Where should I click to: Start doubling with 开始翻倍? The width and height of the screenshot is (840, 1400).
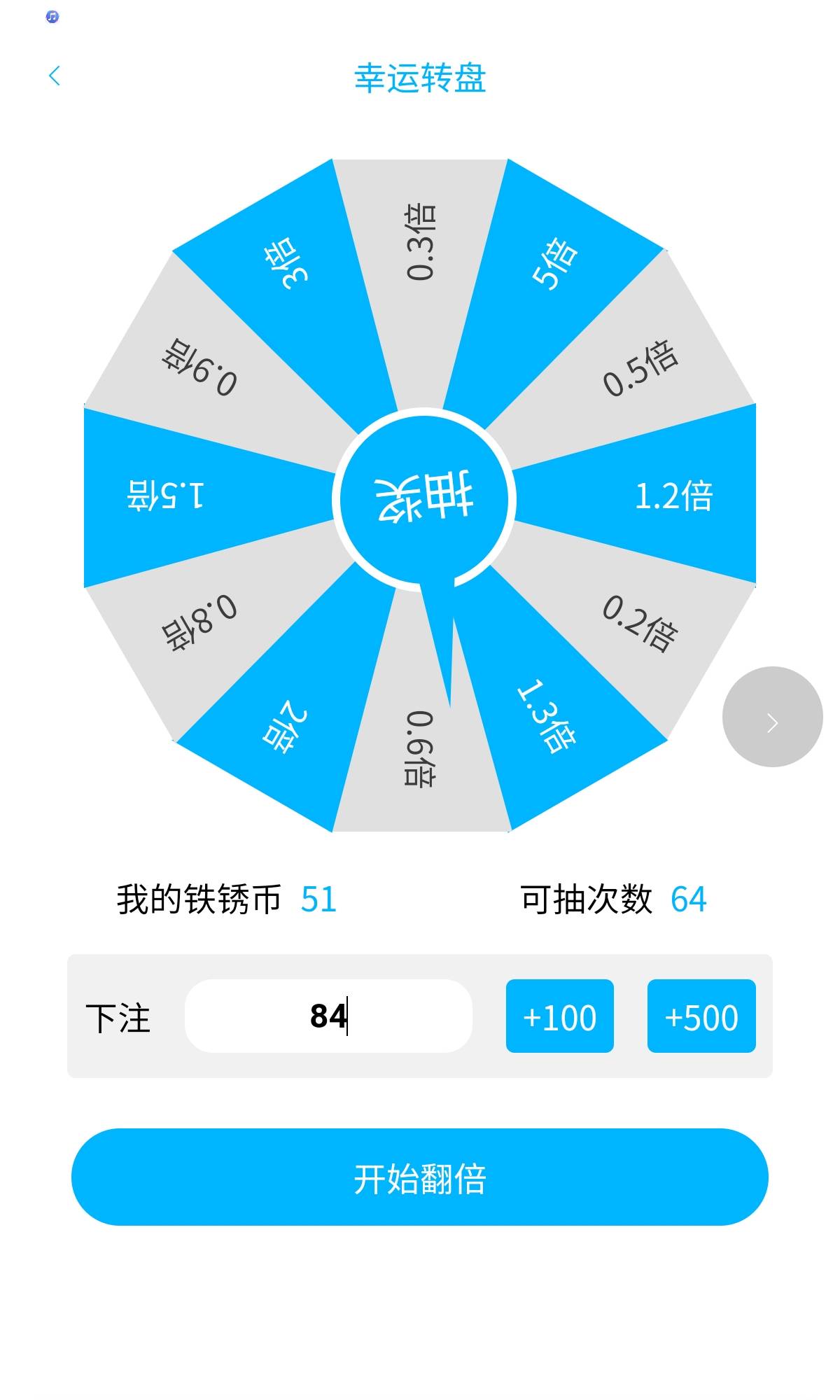pos(420,1177)
